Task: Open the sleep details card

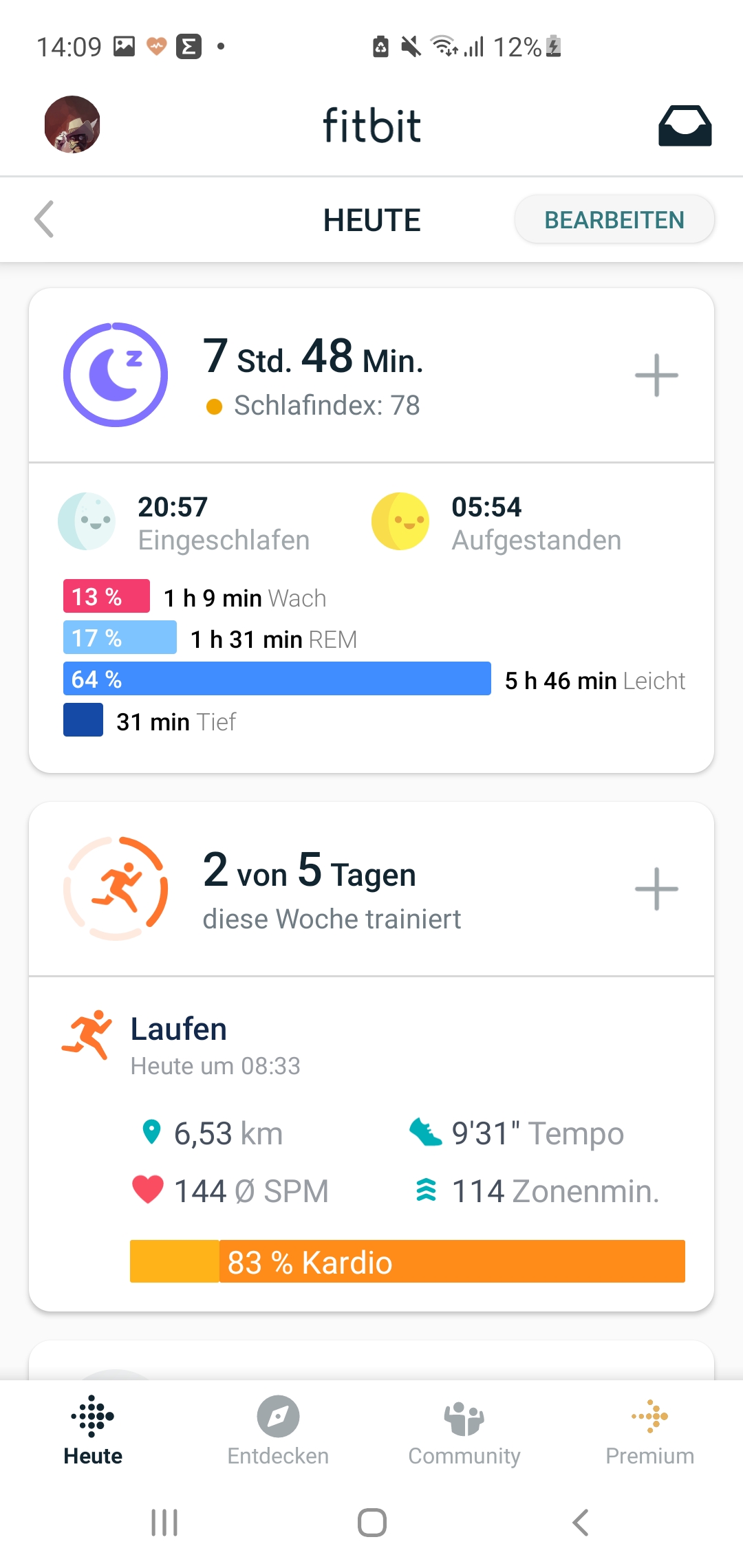Action: [371, 619]
